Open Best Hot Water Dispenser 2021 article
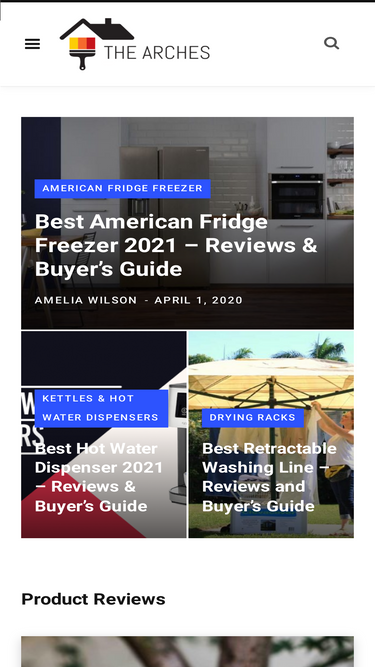Image resolution: width=375 pixels, height=667 pixels. pos(99,477)
